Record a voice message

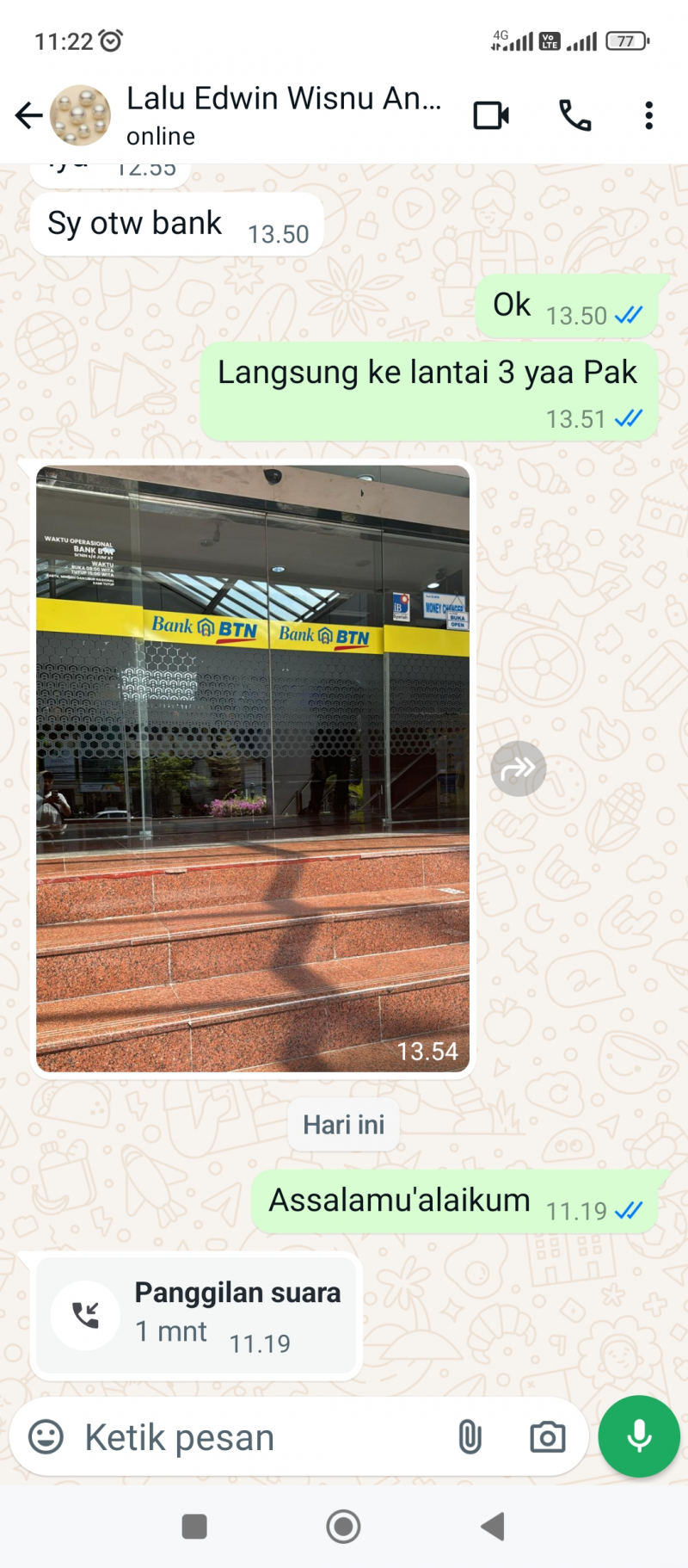click(639, 1436)
